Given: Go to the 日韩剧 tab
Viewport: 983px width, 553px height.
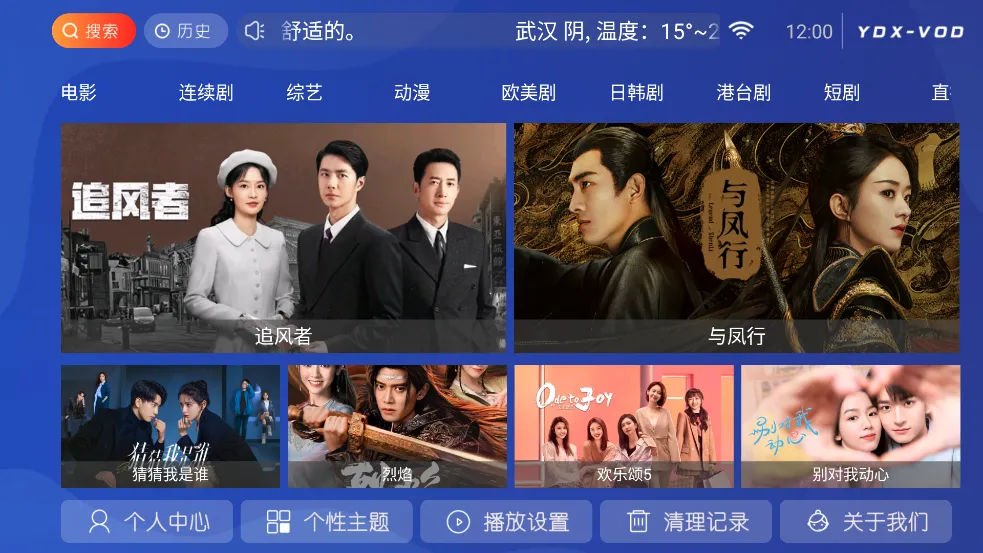Looking at the screenshot, I should pos(636,93).
